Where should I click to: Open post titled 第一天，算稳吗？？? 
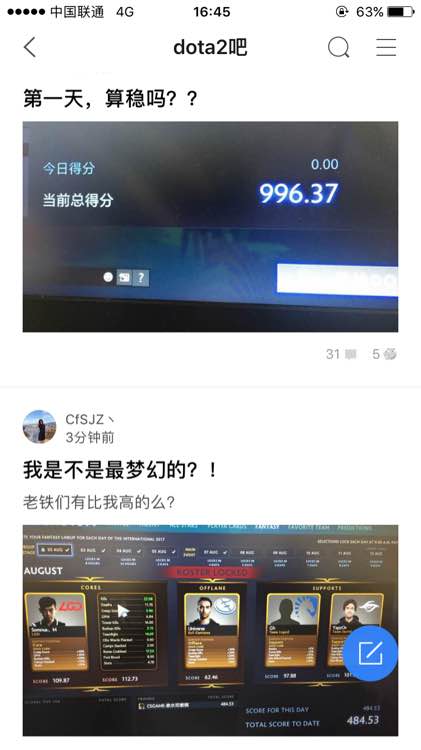tap(111, 99)
